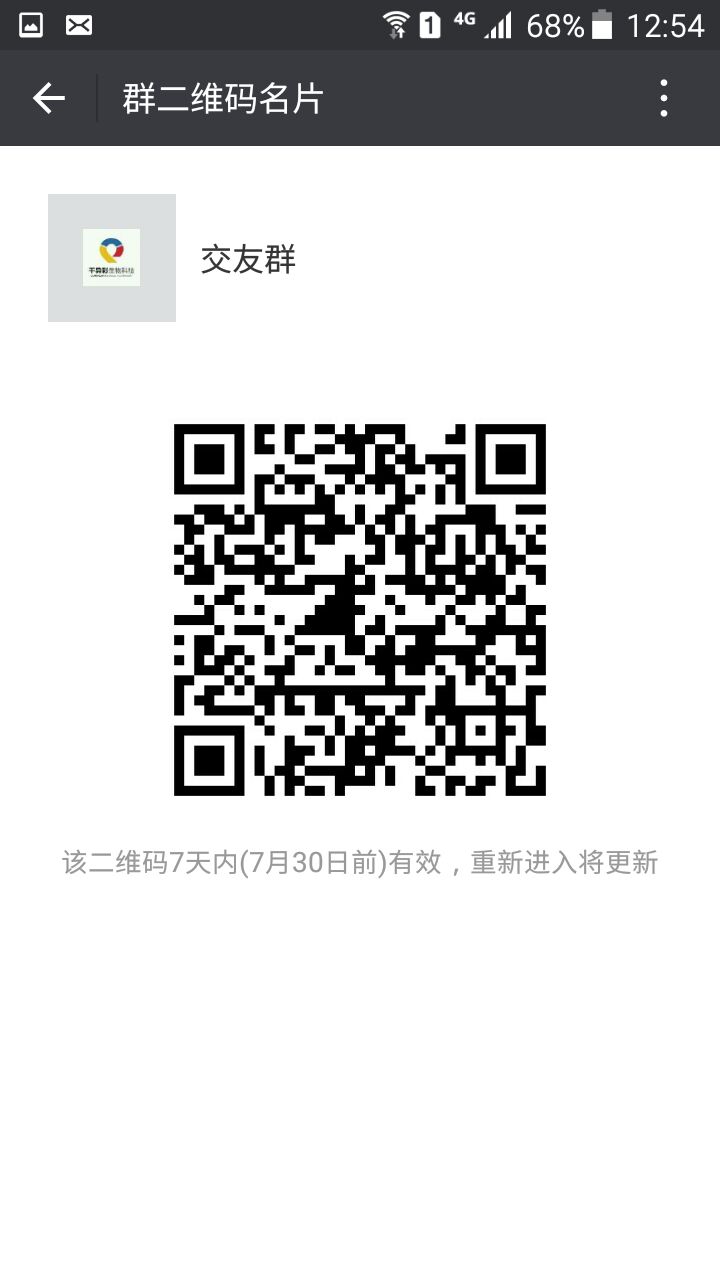The image size is (720, 1280).
Task: Go back using the arrow icon
Action: (x=49, y=98)
